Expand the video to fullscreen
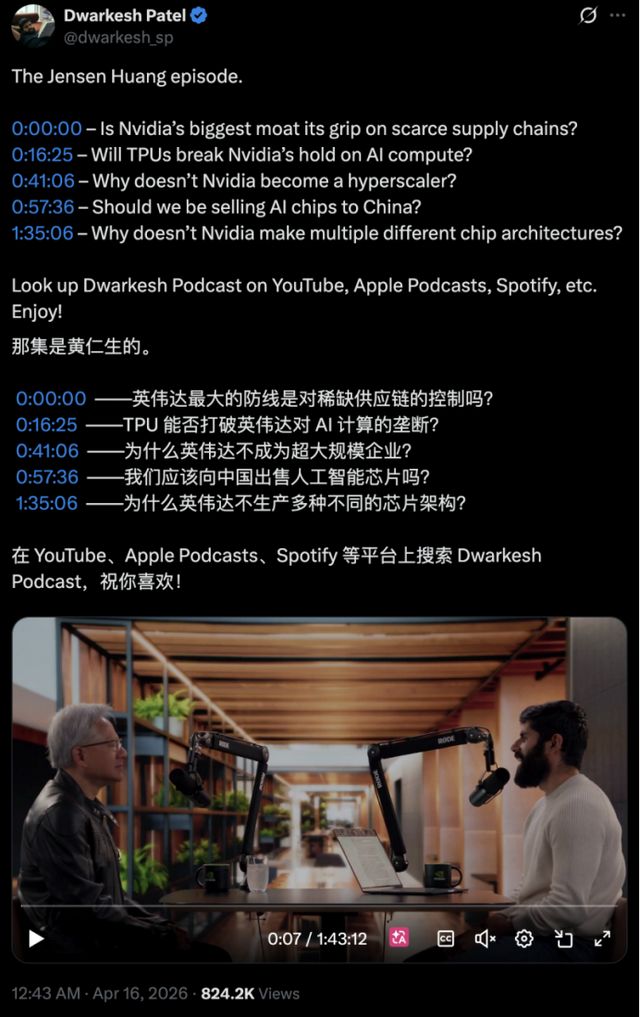Screen dimensions: 640x1017 [602, 938]
